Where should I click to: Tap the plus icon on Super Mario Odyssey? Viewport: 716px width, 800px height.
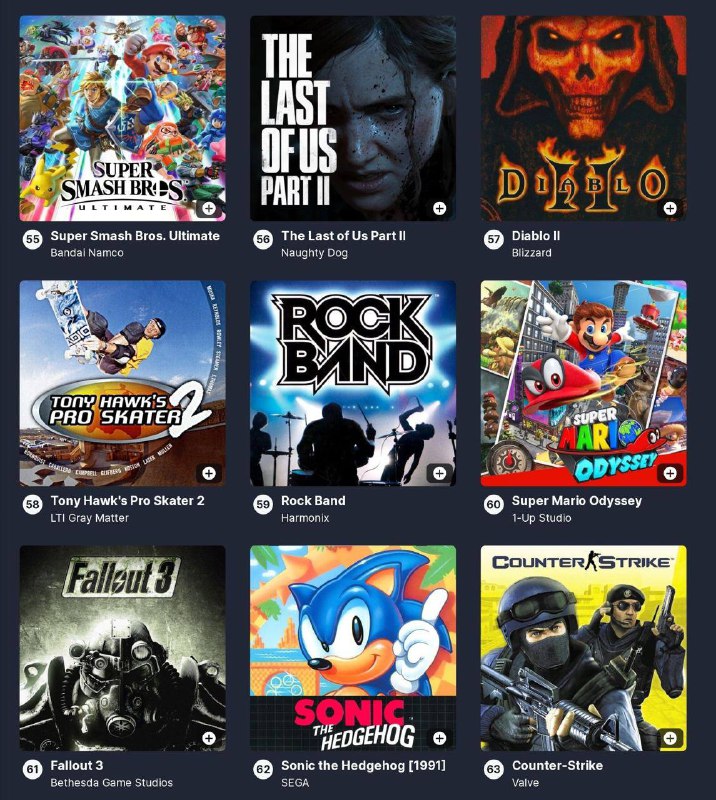(670, 473)
